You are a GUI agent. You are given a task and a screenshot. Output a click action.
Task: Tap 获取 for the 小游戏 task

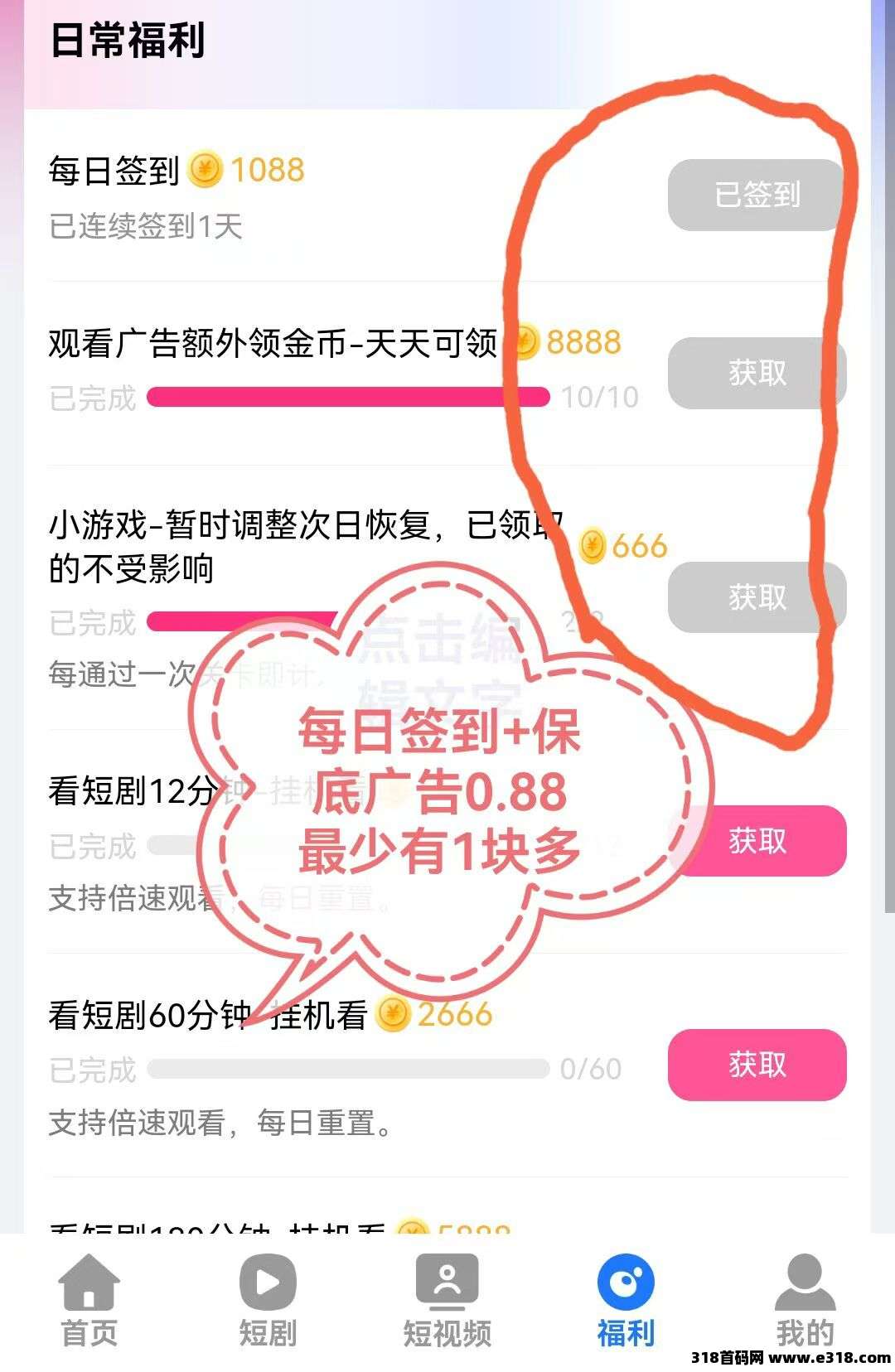click(756, 597)
